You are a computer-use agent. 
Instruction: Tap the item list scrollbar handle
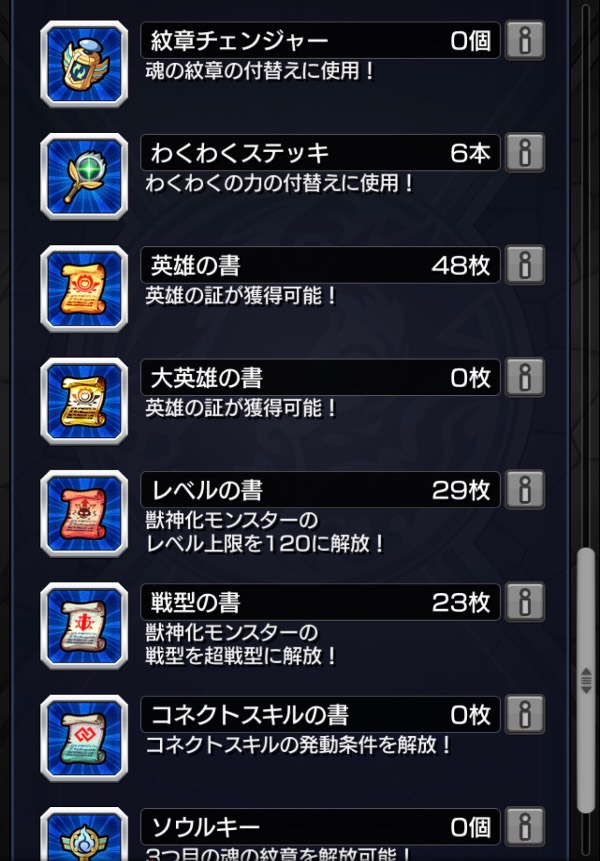pyautogui.click(x=586, y=680)
